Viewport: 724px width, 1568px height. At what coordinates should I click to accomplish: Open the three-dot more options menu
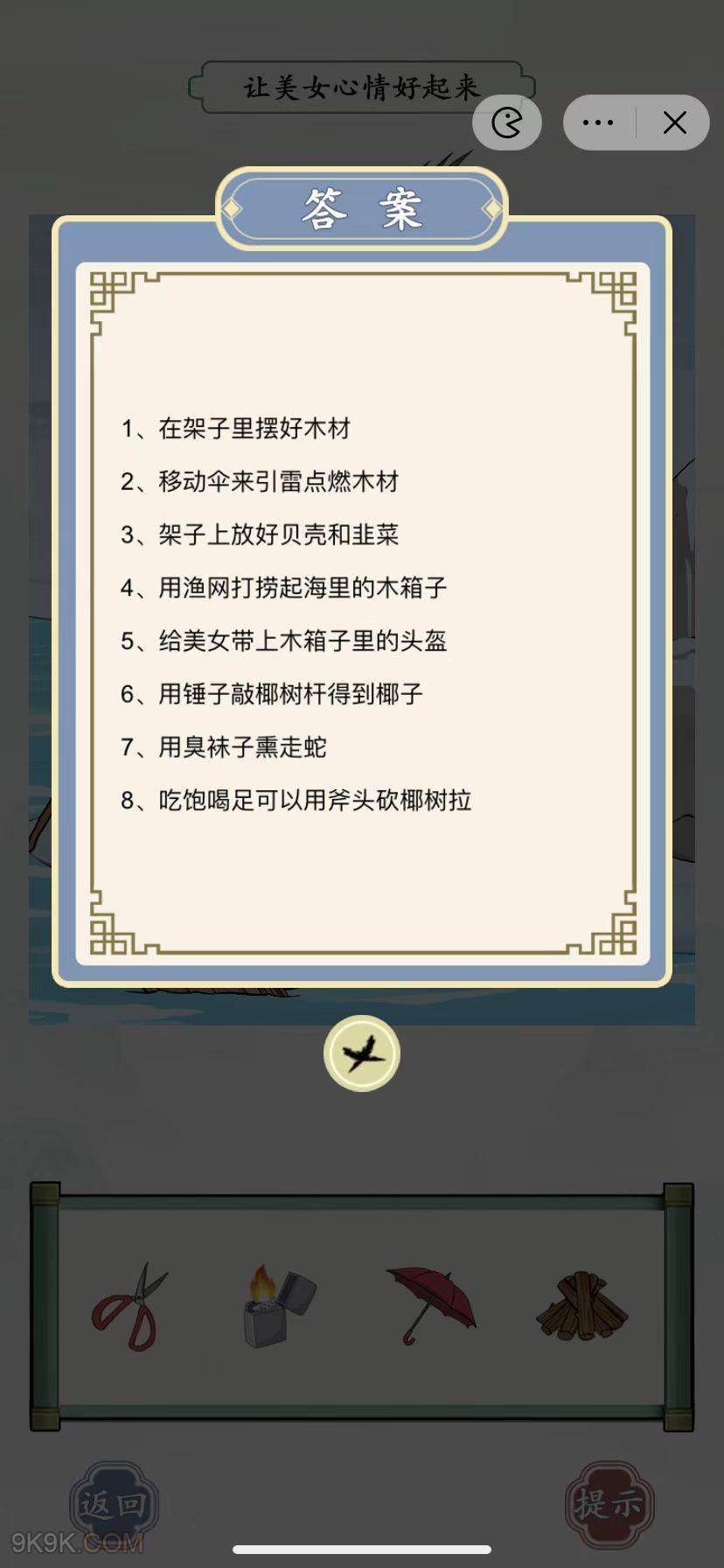(599, 122)
